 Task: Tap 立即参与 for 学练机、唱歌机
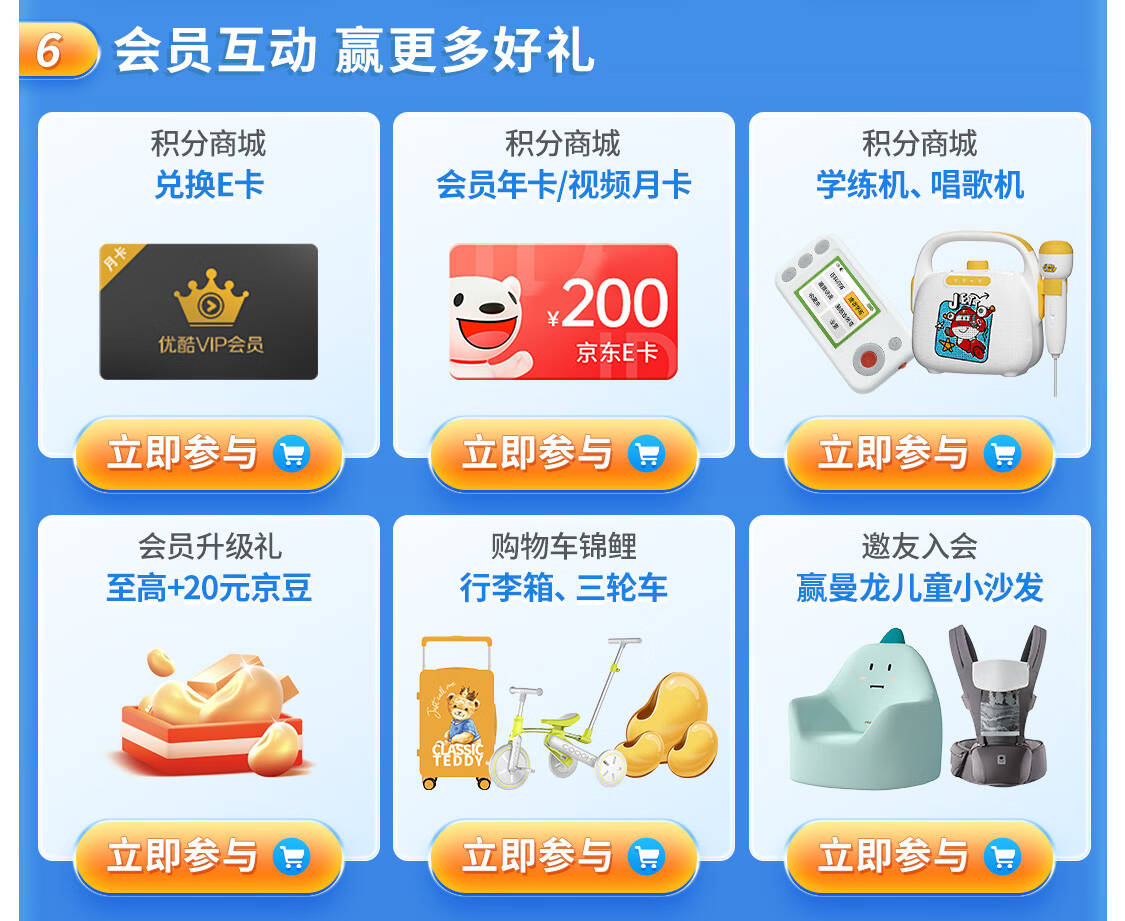coord(919,454)
